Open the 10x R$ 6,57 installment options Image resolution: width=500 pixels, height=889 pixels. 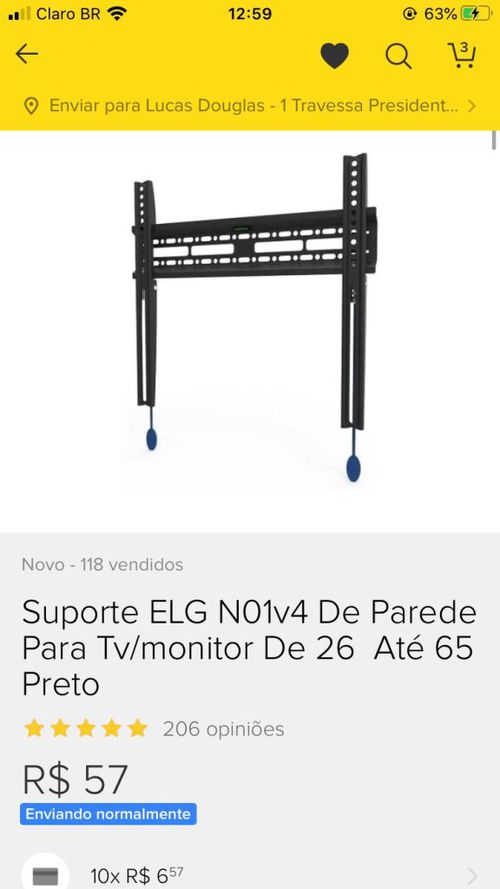[x=250, y=875]
